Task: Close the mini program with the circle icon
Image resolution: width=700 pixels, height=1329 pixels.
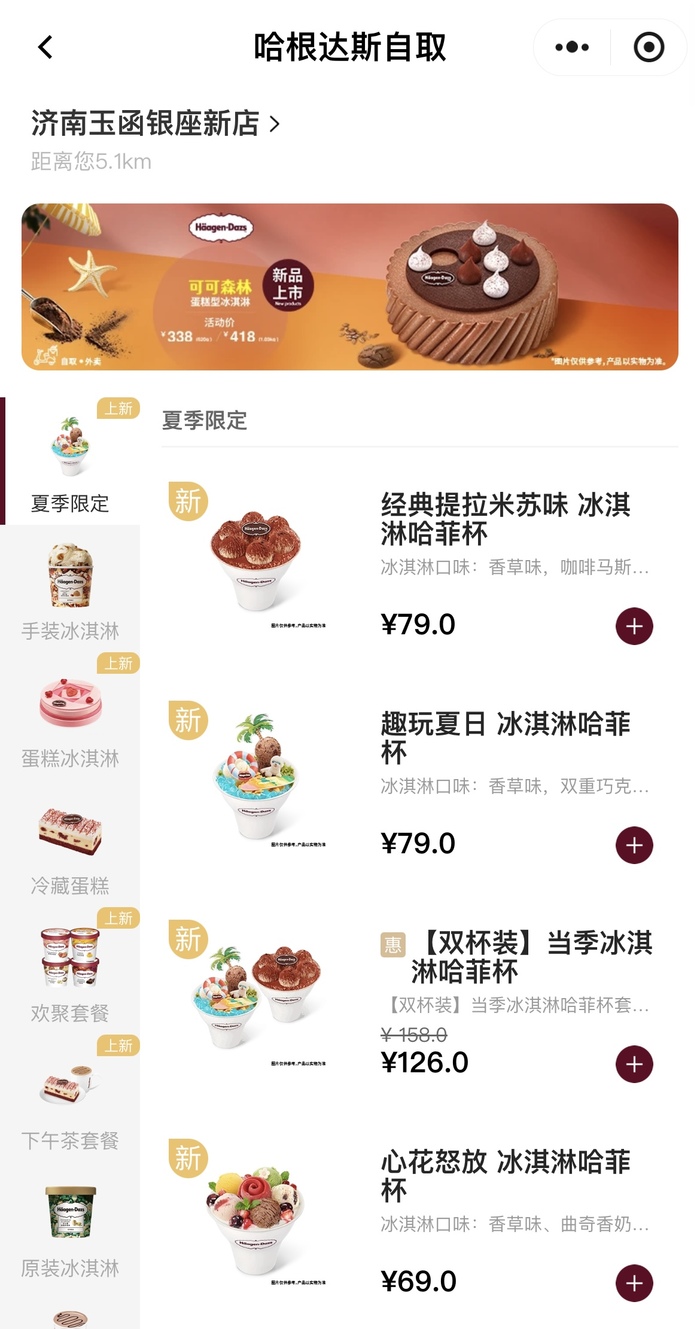Action: click(x=649, y=47)
